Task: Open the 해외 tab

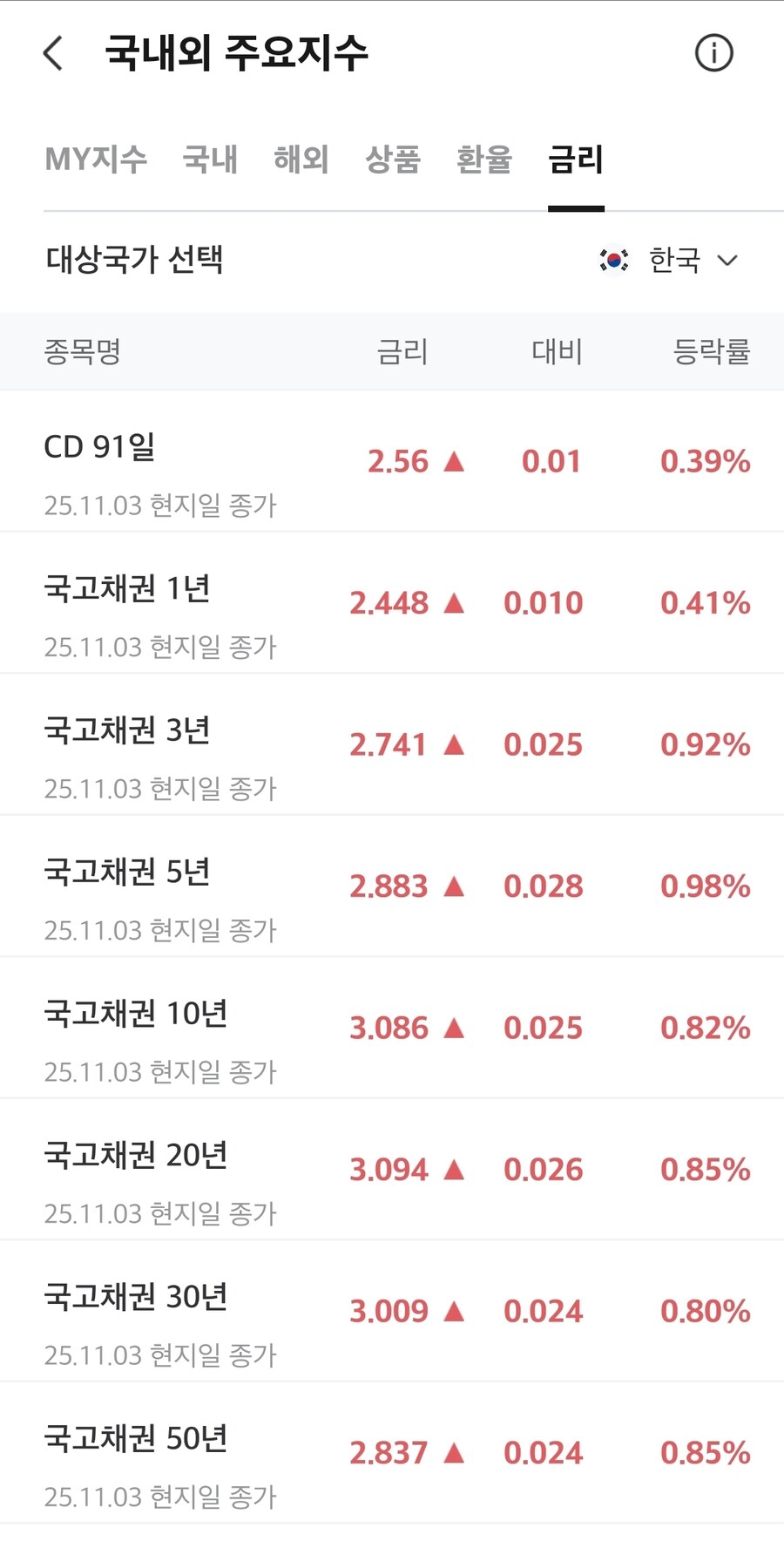Action: pyautogui.click(x=302, y=160)
